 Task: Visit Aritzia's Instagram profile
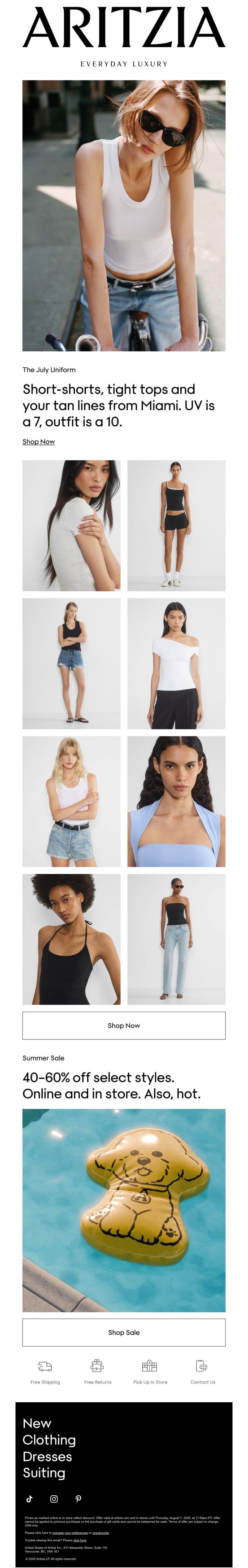54,1498
